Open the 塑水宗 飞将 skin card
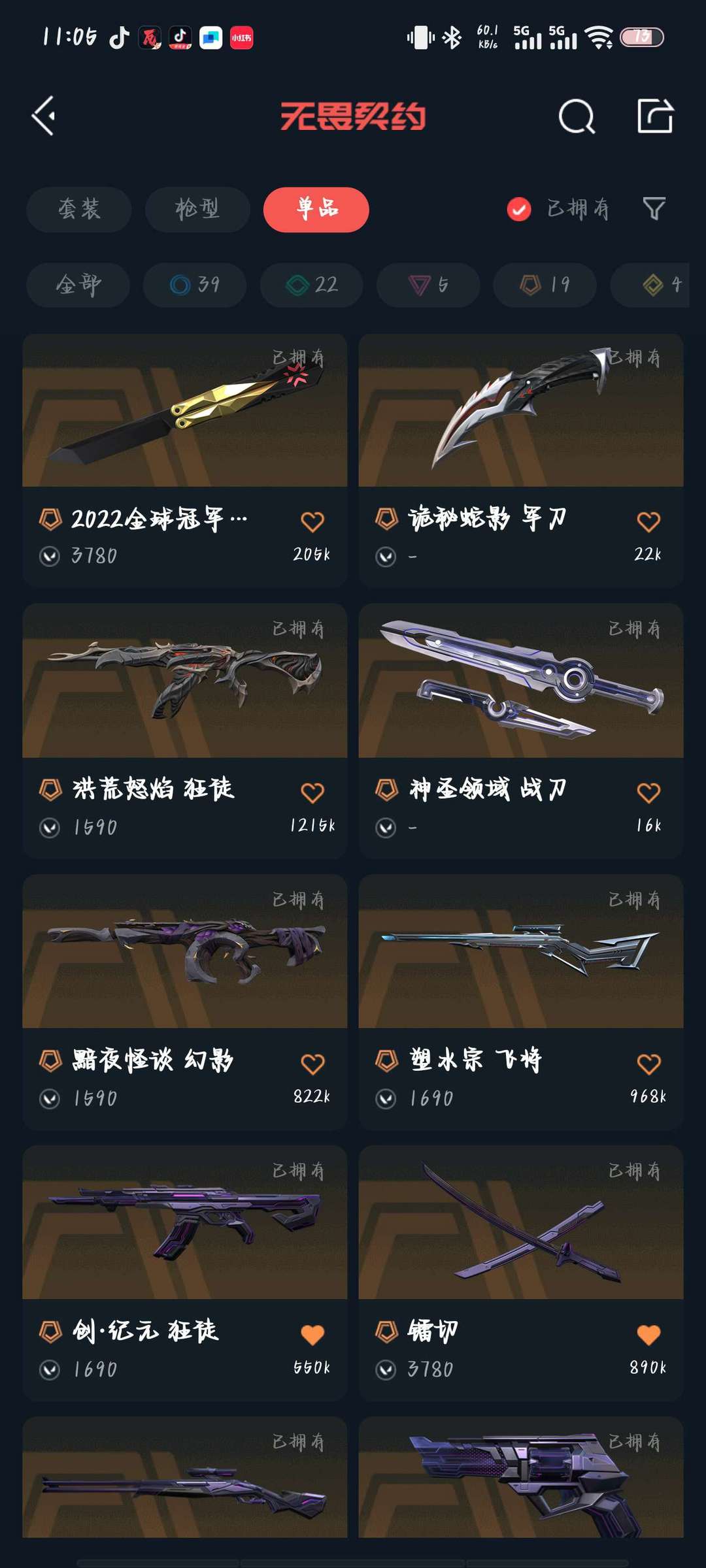The width and height of the screenshot is (706, 1568). [521, 1002]
